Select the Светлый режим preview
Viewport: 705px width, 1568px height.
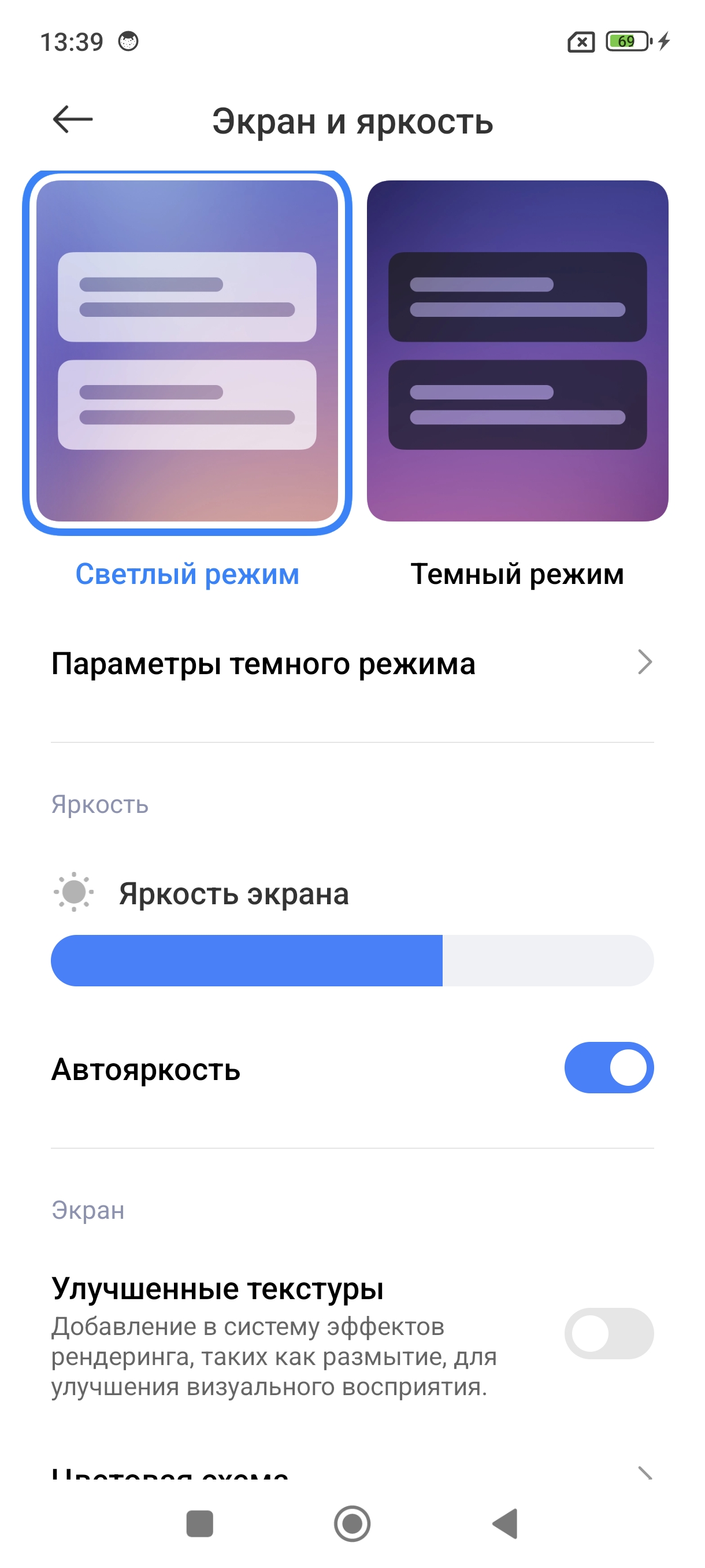(x=187, y=352)
